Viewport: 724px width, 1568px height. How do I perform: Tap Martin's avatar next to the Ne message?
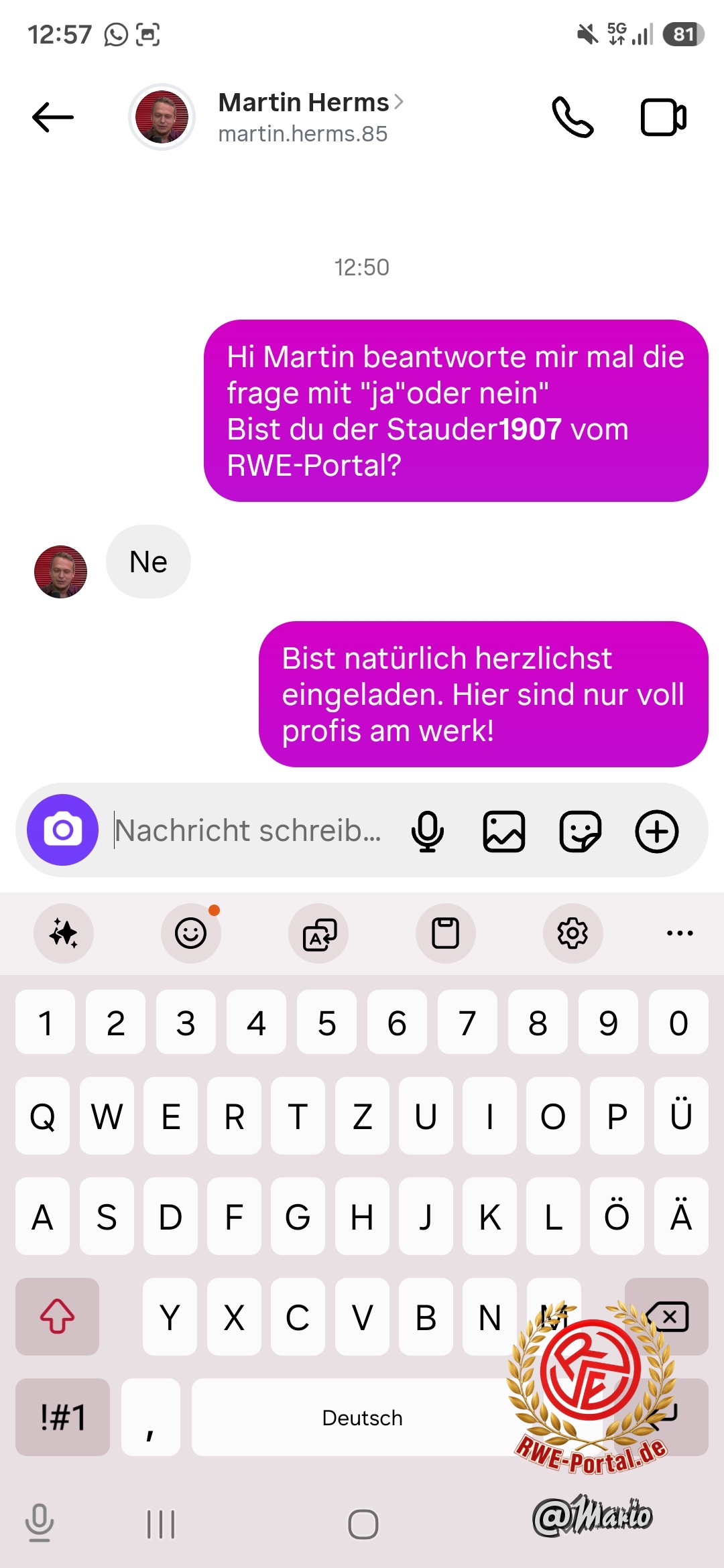coord(60,572)
